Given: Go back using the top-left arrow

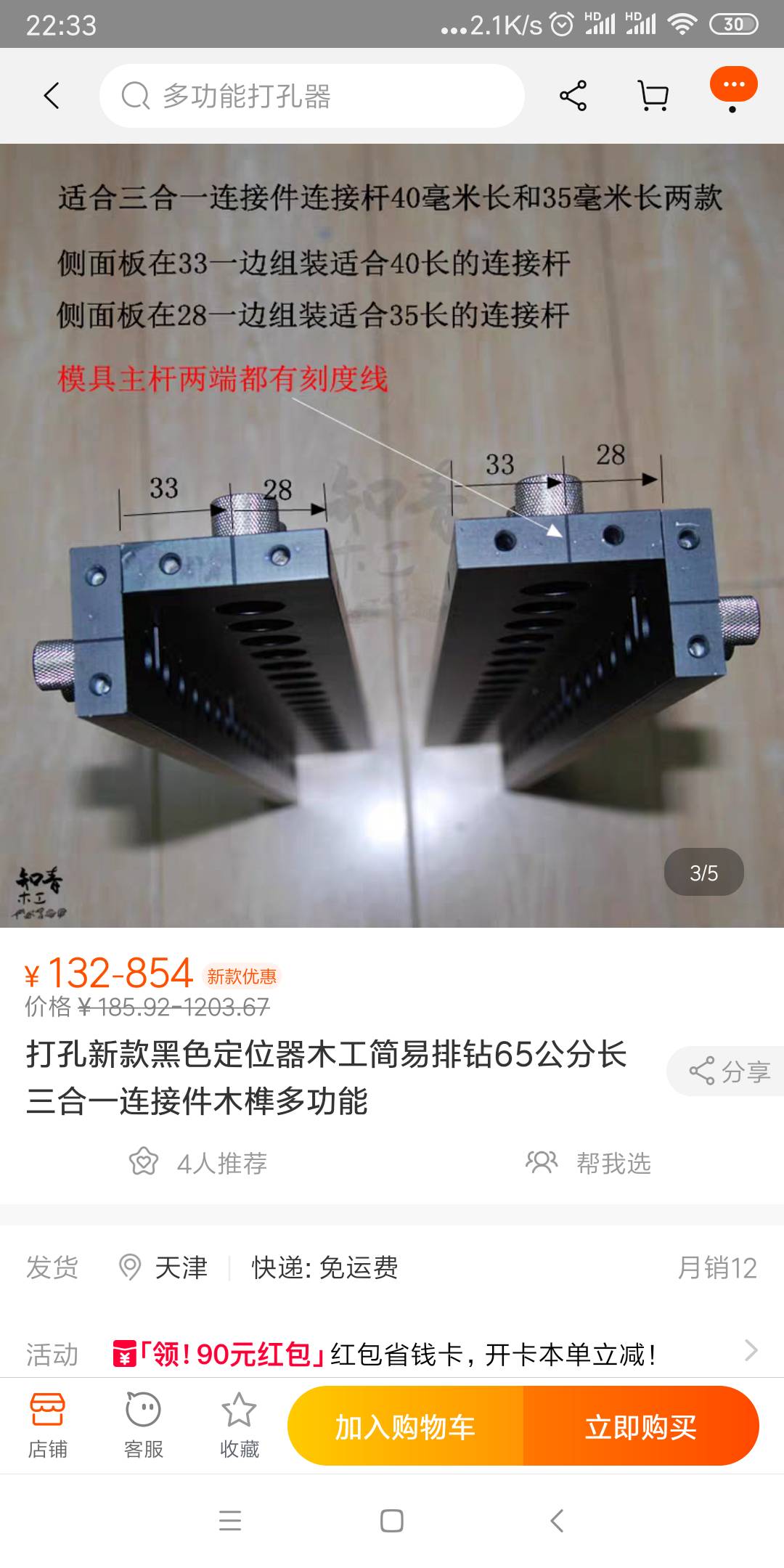Looking at the screenshot, I should pos(52,96).
